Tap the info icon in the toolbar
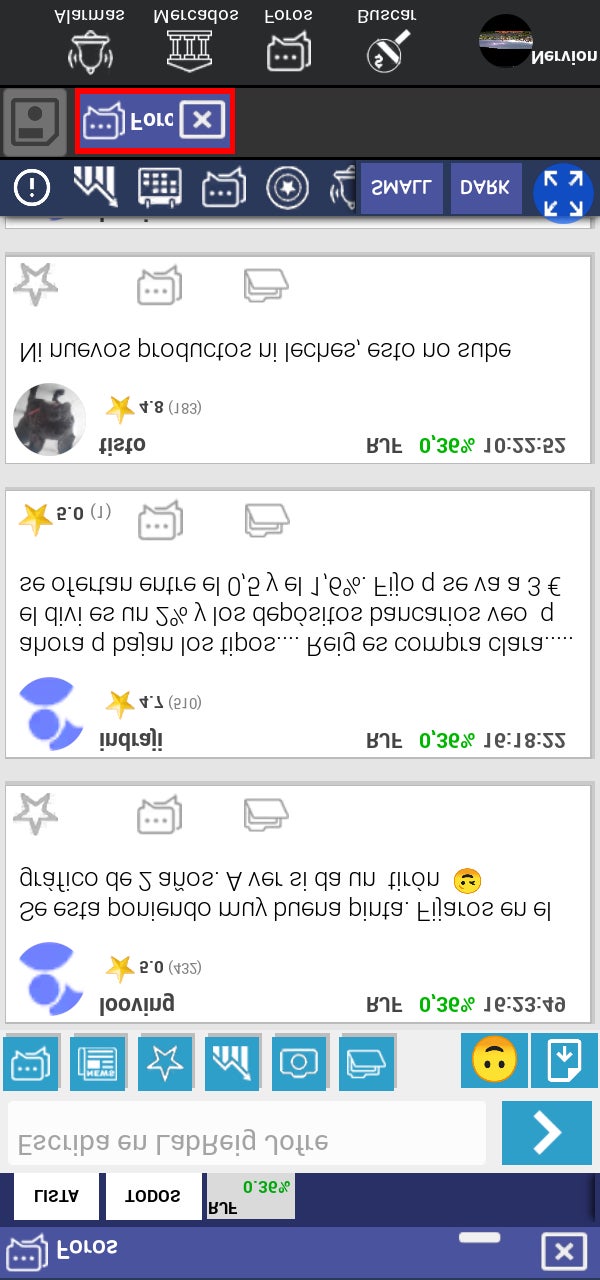The height and width of the screenshot is (1280, 600). pos(32,187)
